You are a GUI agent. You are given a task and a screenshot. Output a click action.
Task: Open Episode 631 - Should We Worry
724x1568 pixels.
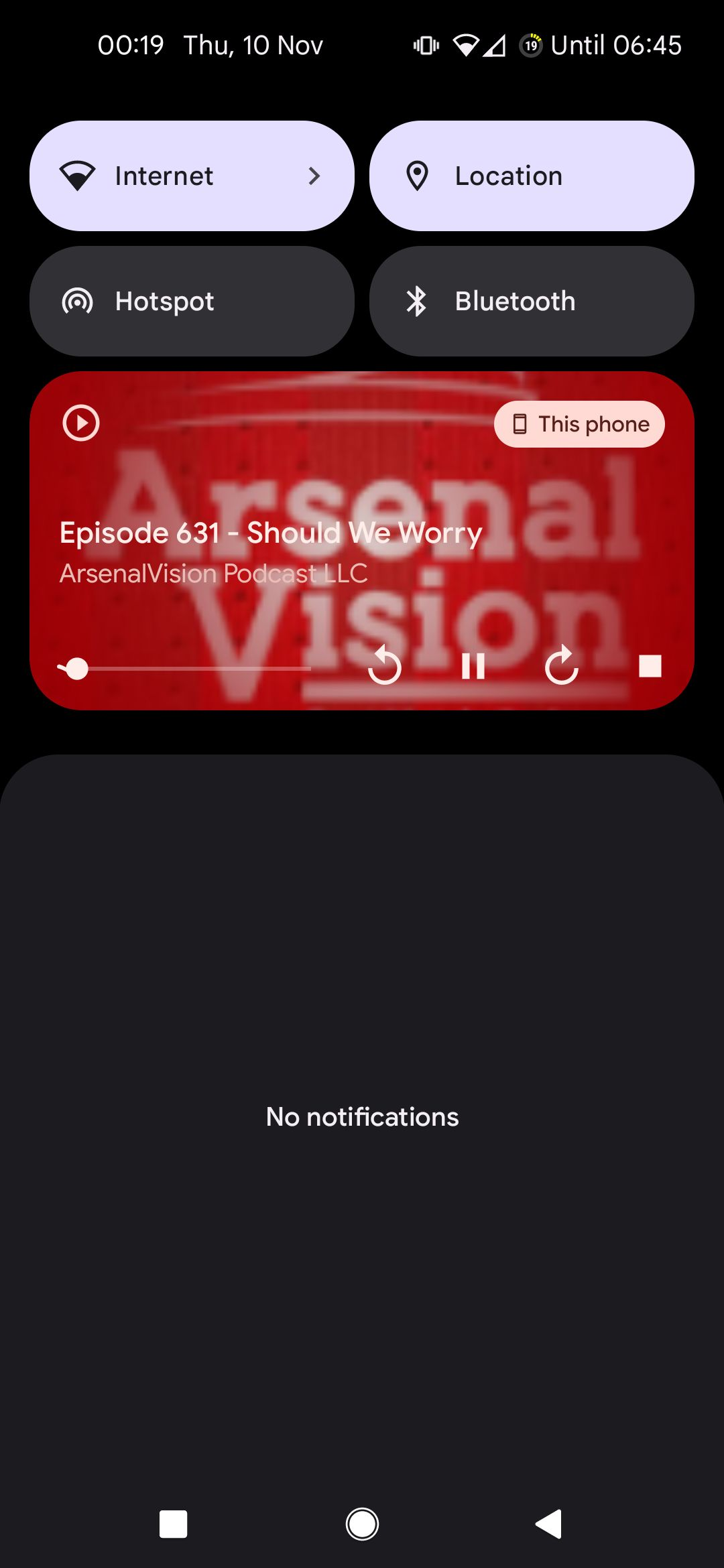tap(270, 532)
